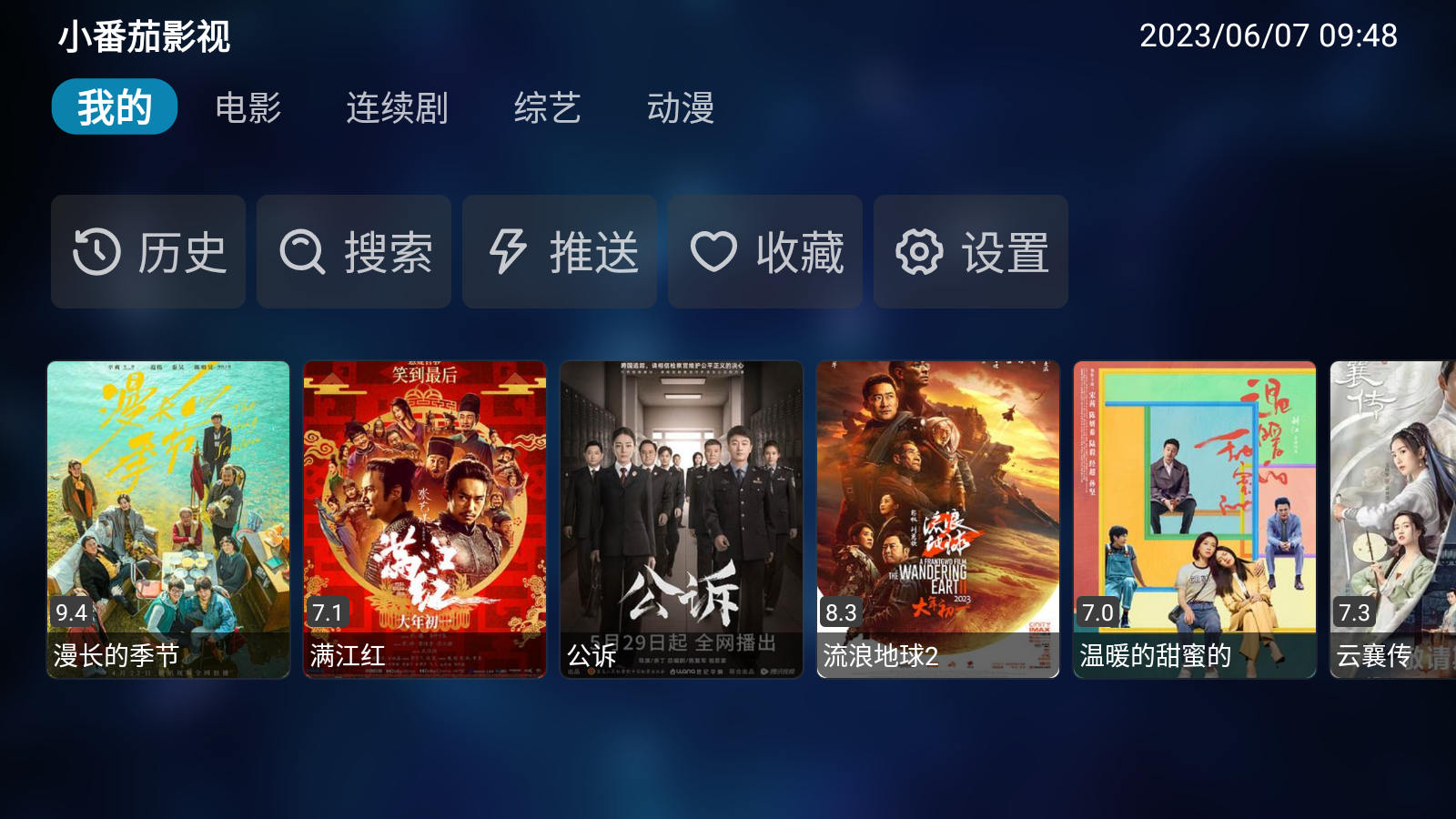Open the movie 漫长的季节
The height and width of the screenshot is (819, 1456).
point(168,519)
